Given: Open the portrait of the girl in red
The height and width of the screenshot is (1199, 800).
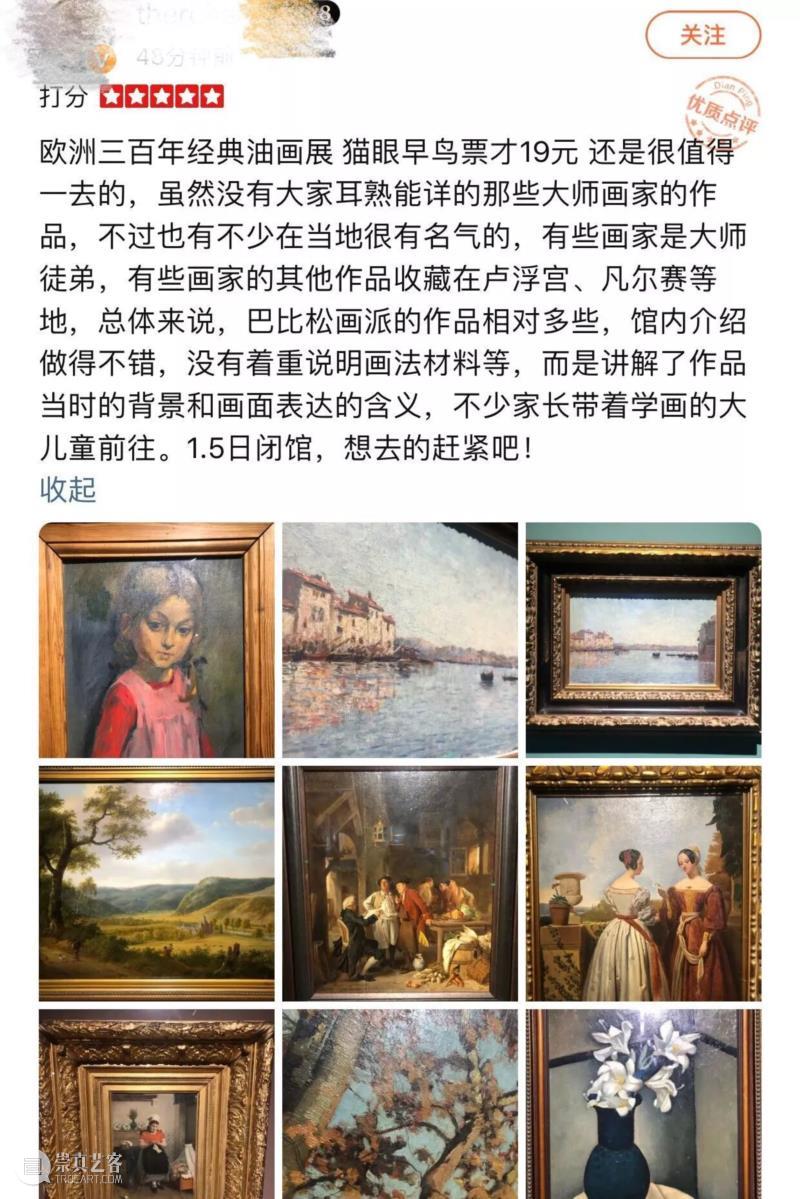Looking at the screenshot, I should (x=157, y=640).
